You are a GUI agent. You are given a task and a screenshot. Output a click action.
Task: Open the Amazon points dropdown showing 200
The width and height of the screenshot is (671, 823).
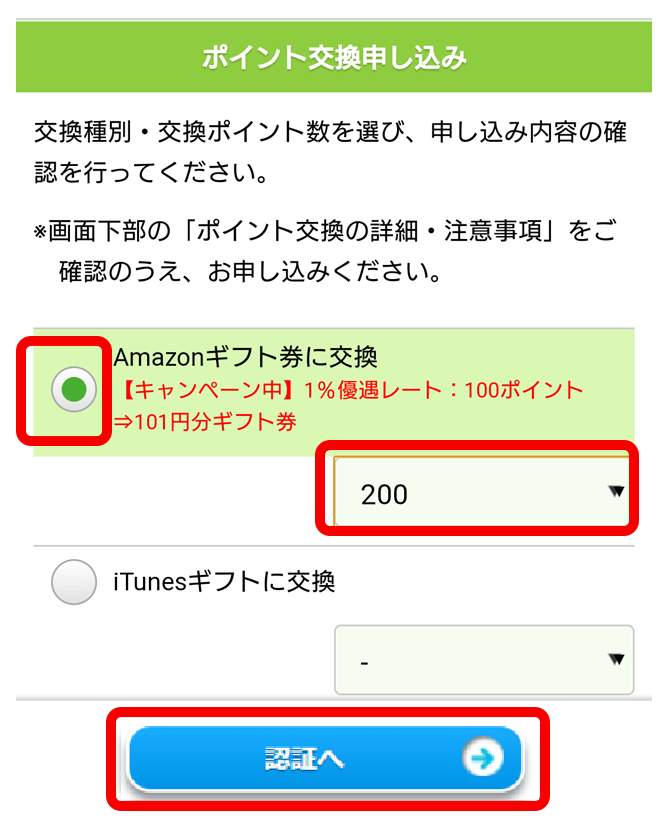(x=483, y=492)
